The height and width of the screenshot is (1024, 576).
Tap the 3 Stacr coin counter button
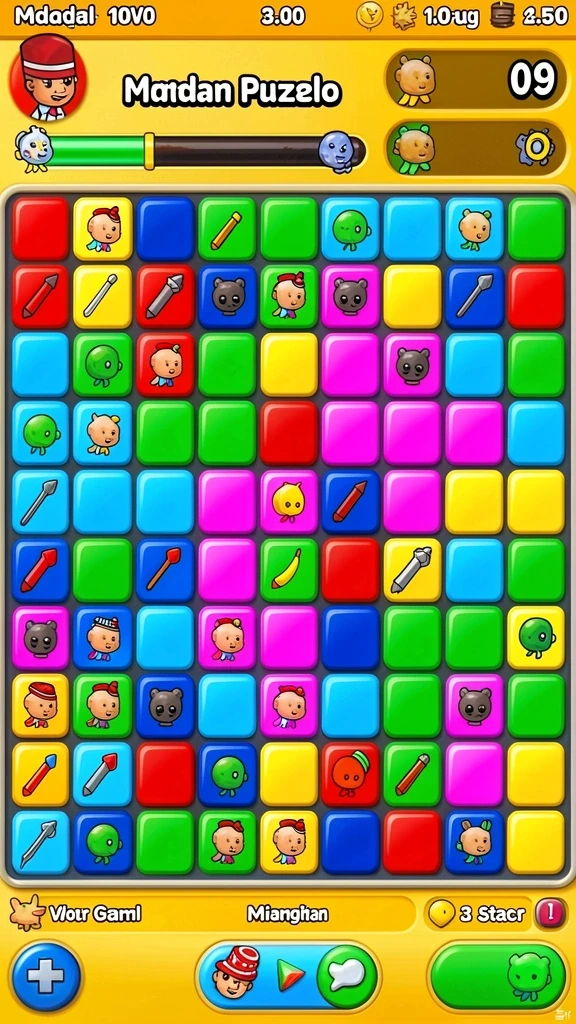click(x=478, y=914)
